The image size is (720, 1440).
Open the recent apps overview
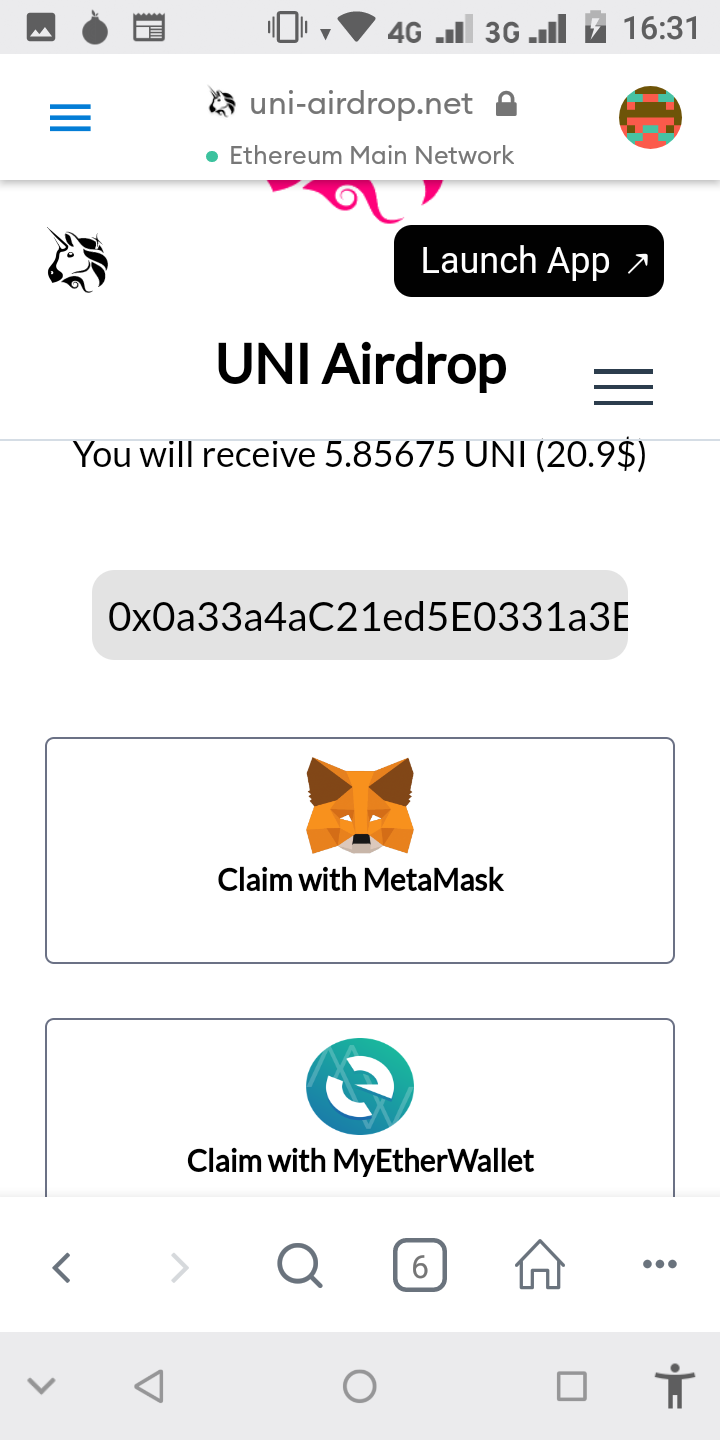point(571,1386)
